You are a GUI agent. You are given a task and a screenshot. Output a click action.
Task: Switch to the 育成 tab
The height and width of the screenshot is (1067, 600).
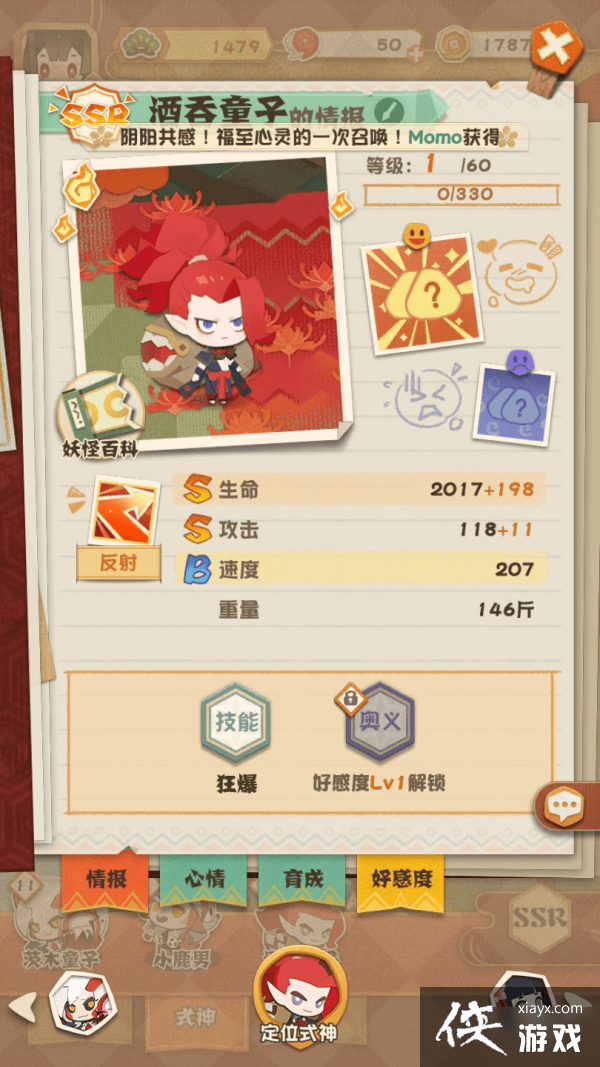(x=303, y=879)
